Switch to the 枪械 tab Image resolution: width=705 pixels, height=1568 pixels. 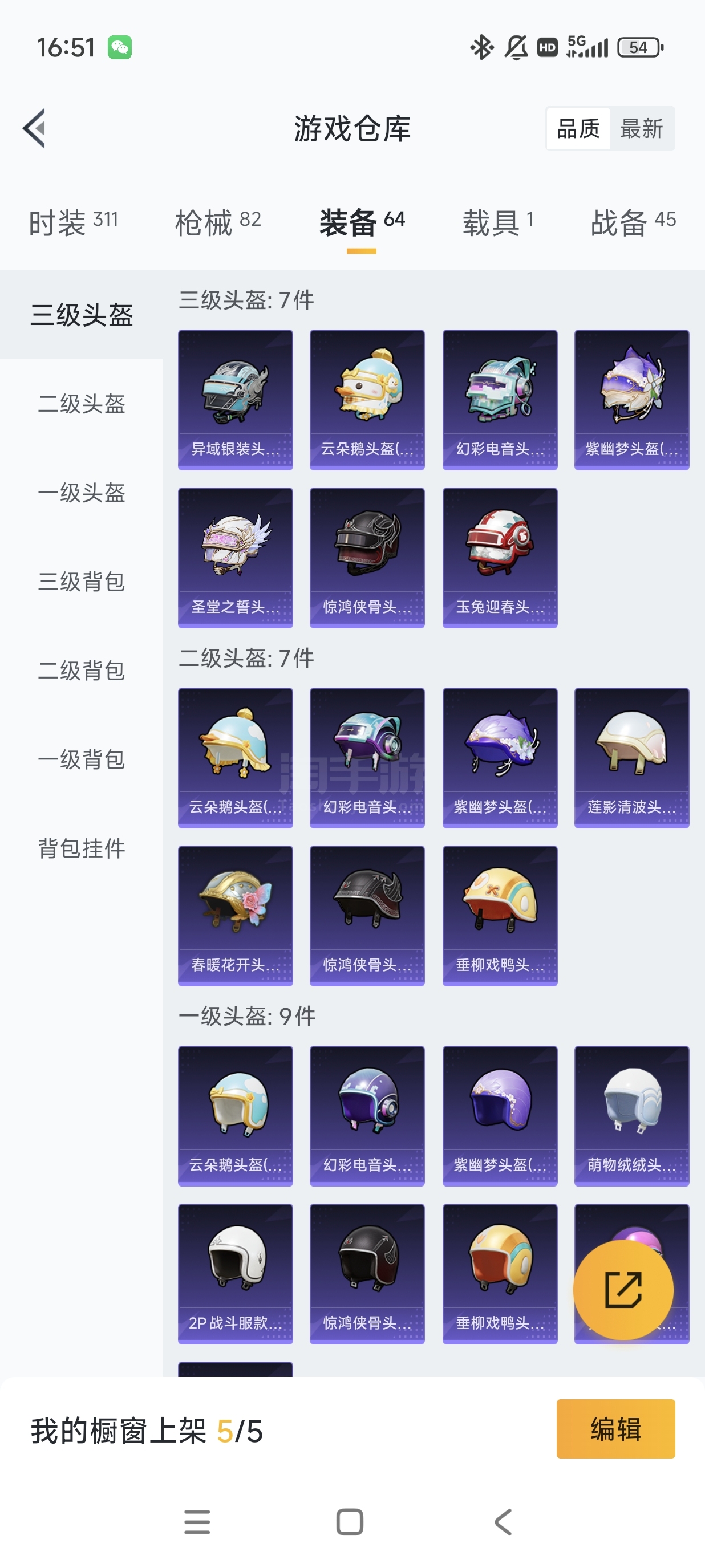[217, 222]
